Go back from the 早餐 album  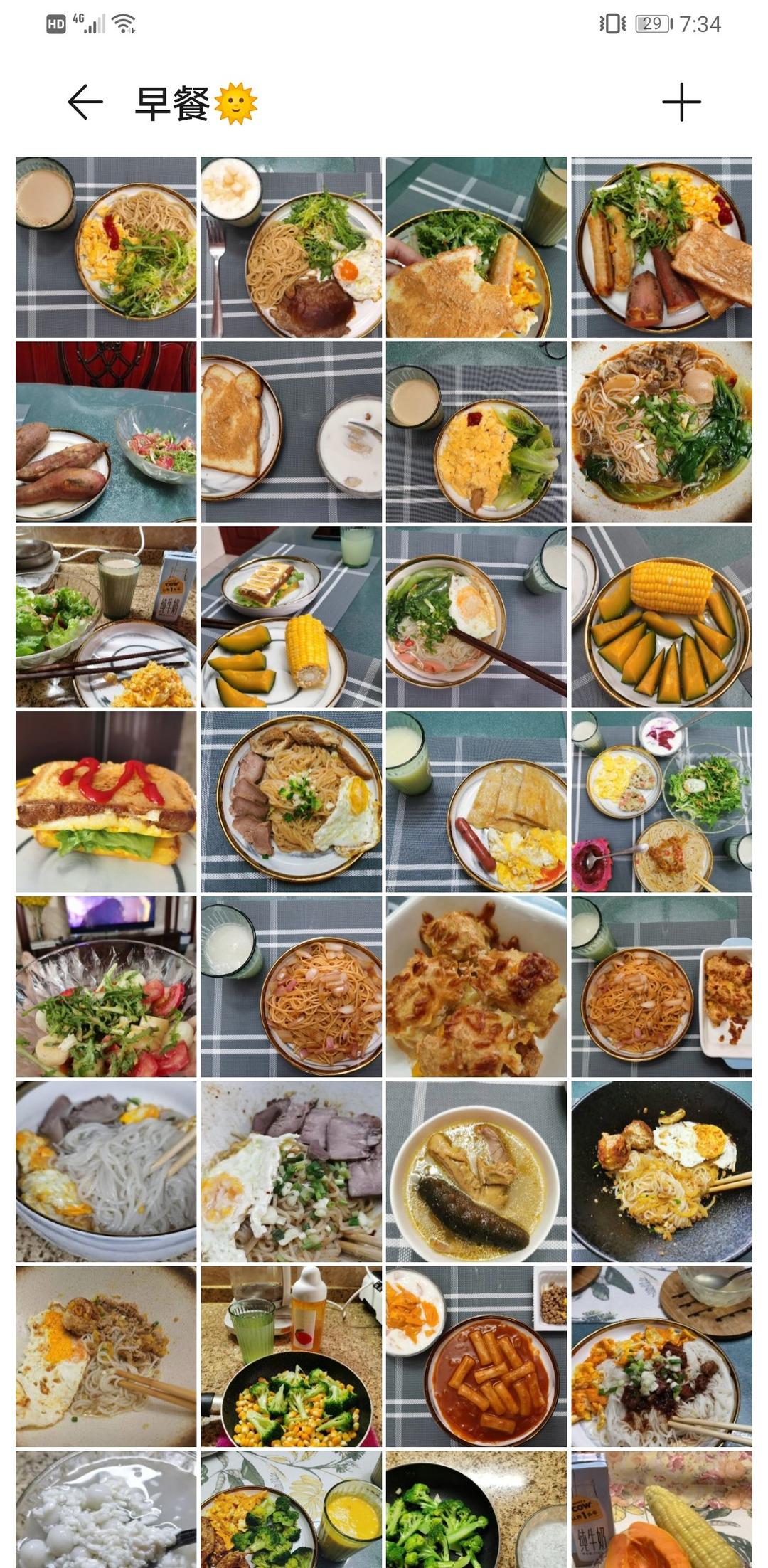point(85,102)
